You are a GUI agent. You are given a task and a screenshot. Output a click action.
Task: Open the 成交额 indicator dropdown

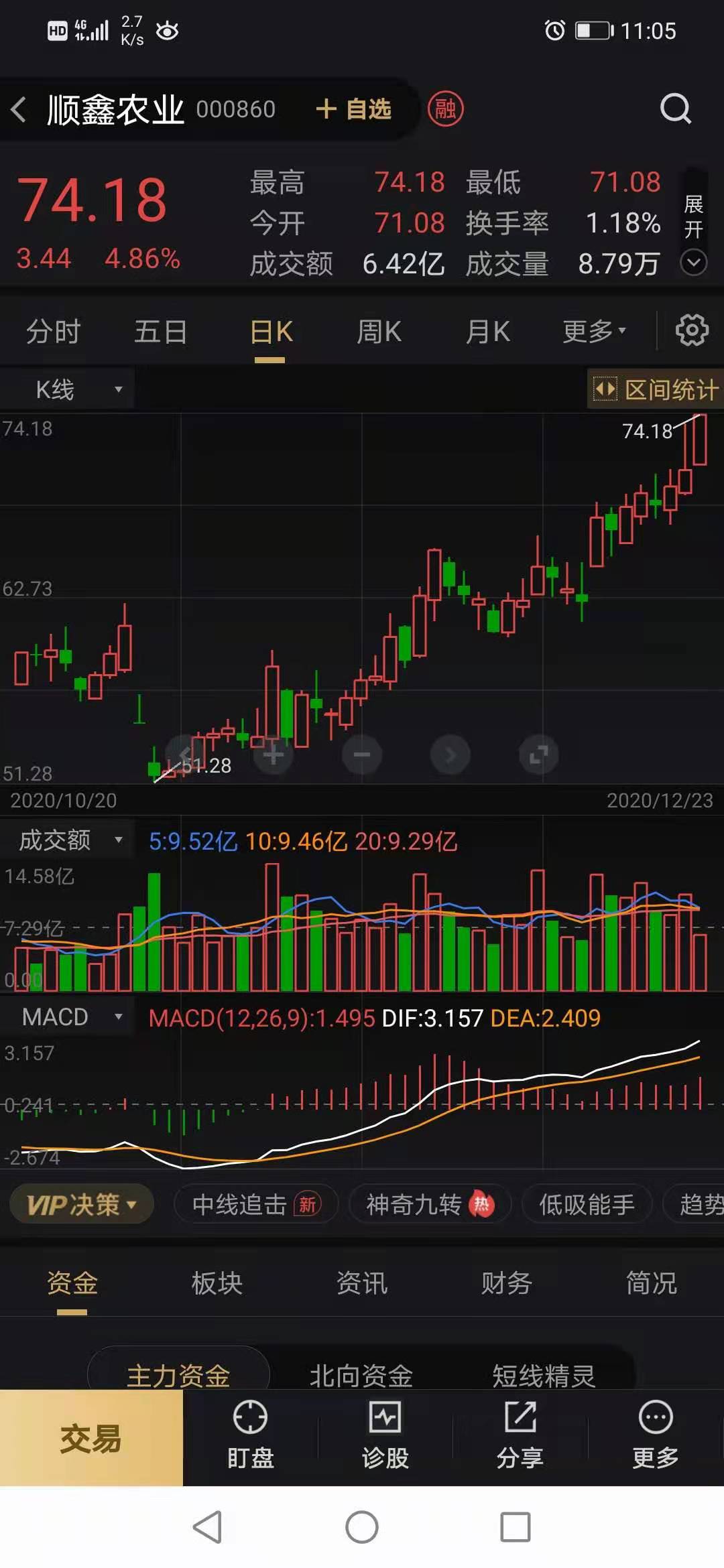click(x=67, y=840)
